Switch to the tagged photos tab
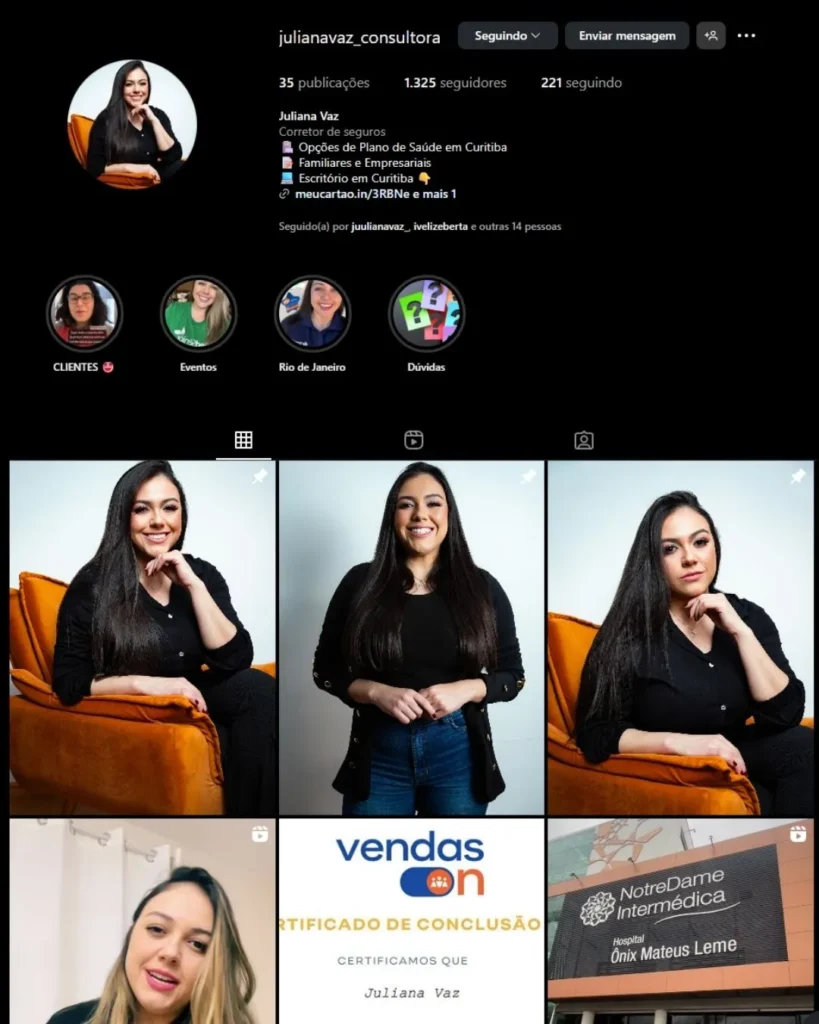 [x=584, y=440]
